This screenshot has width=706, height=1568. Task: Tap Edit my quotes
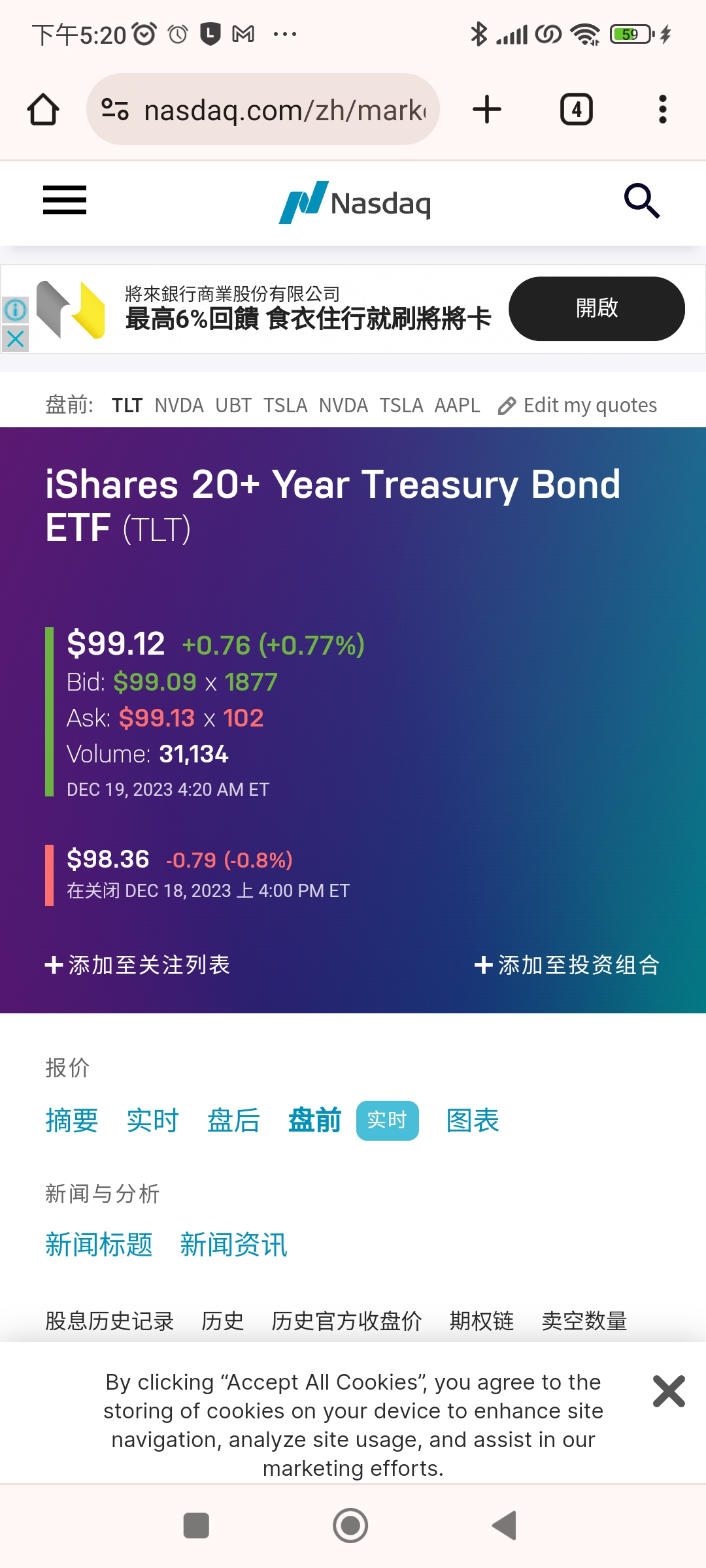578,405
